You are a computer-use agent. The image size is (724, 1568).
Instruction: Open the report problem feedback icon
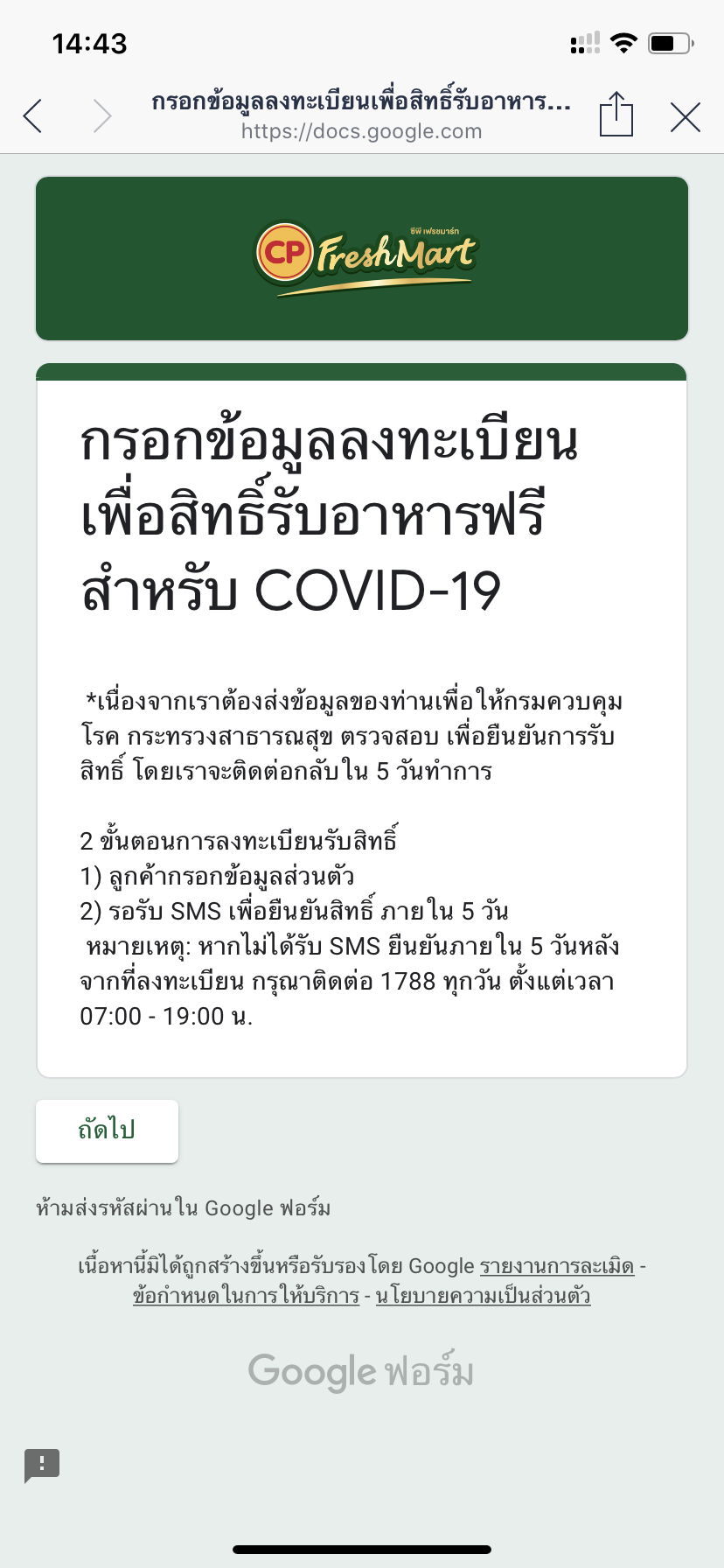(x=42, y=1465)
